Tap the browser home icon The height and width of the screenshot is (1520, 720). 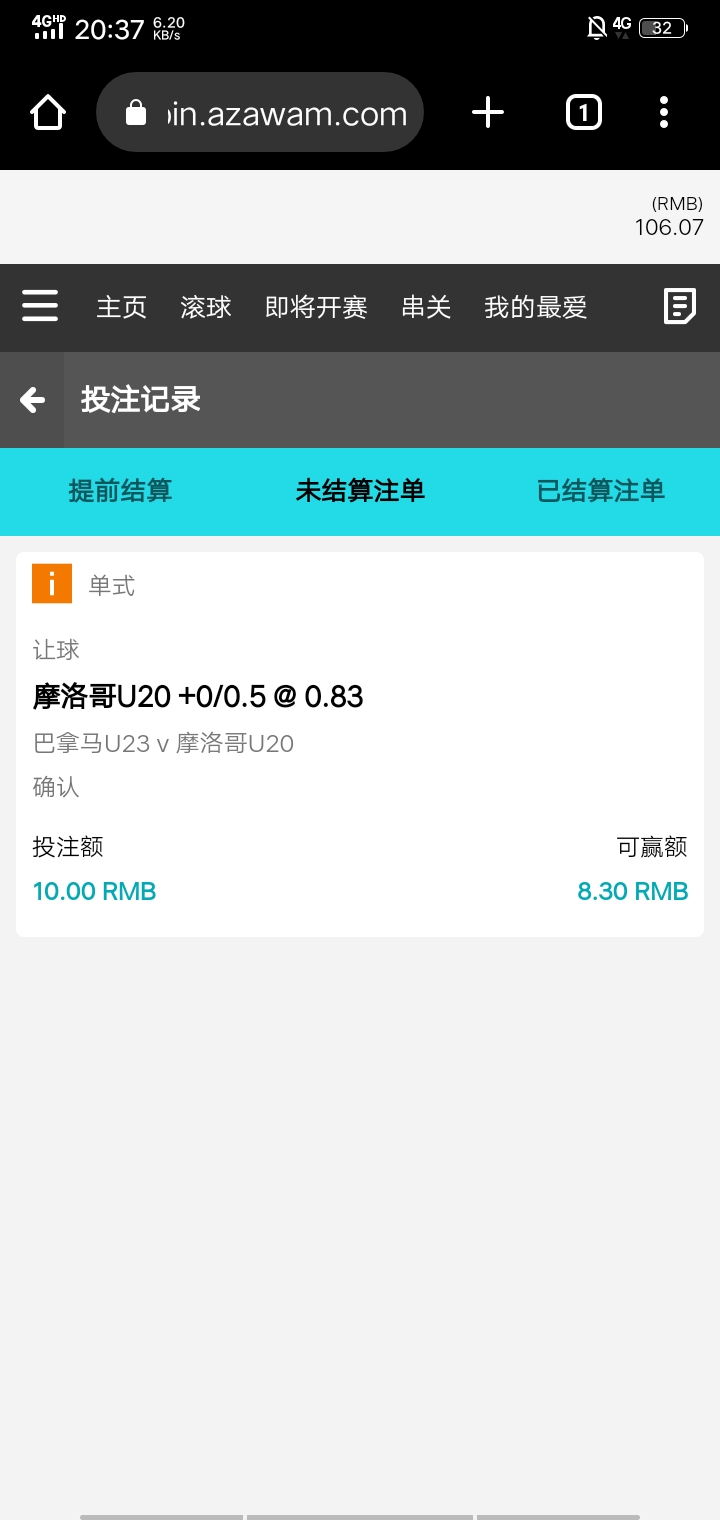(x=48, y=112)
